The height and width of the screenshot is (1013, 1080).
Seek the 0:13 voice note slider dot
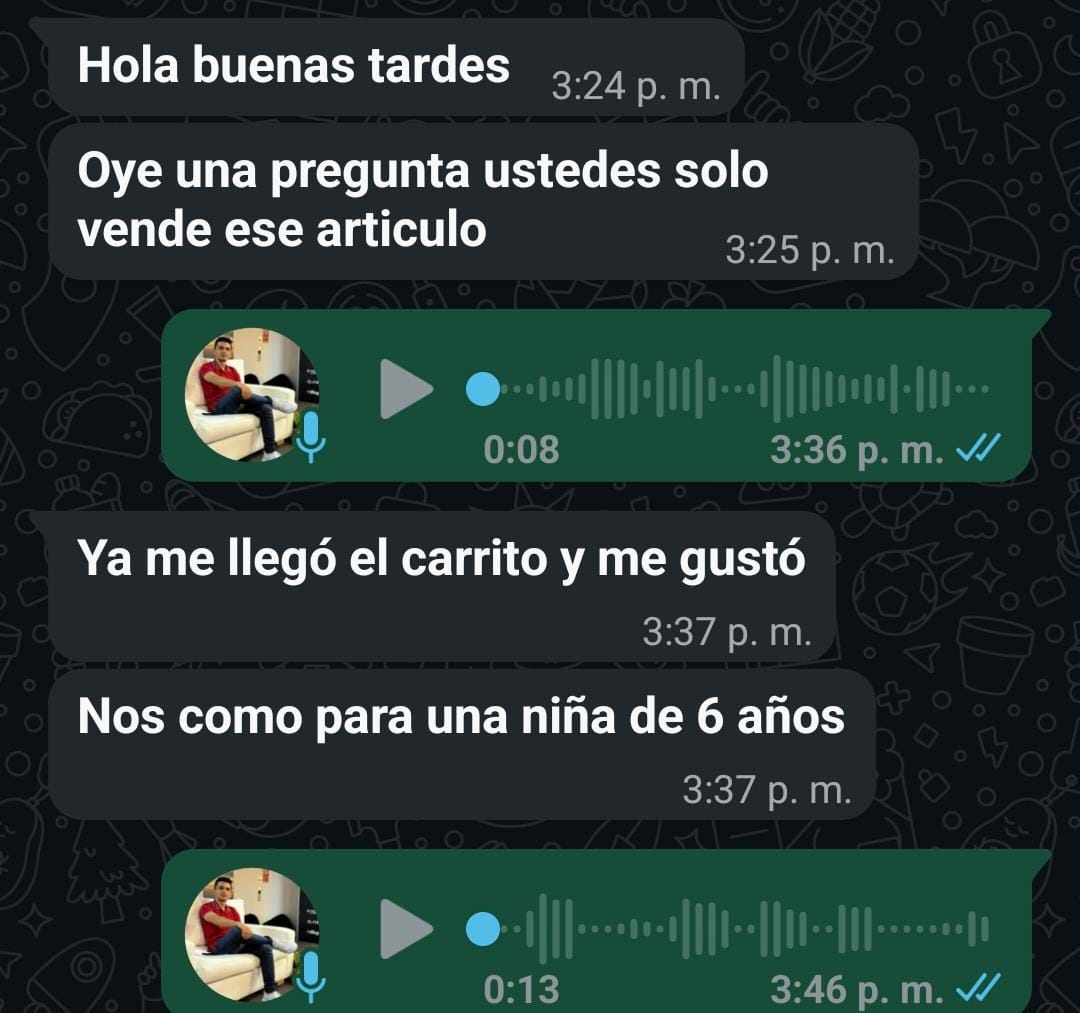coord(483,929)
